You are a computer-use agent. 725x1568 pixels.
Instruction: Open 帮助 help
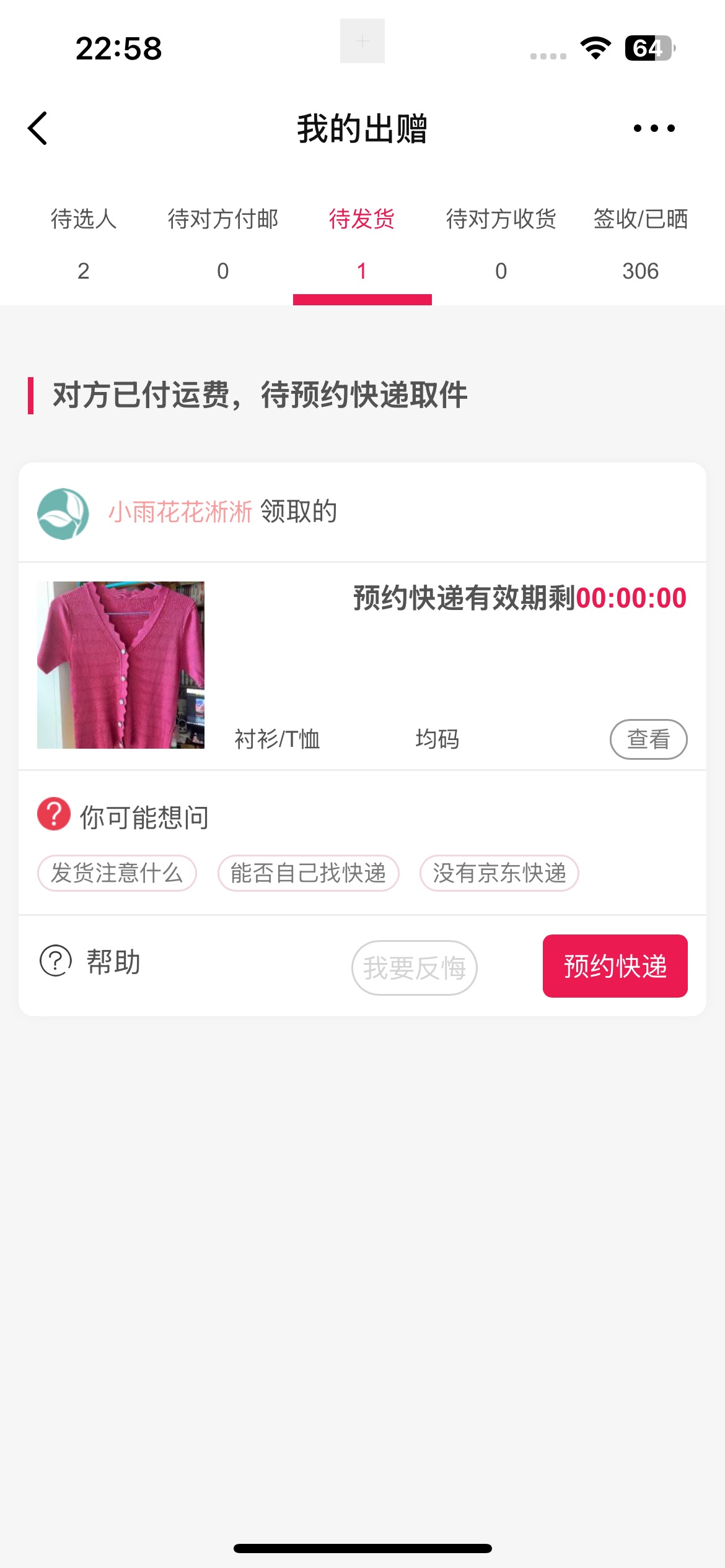(x=90, y=962)
